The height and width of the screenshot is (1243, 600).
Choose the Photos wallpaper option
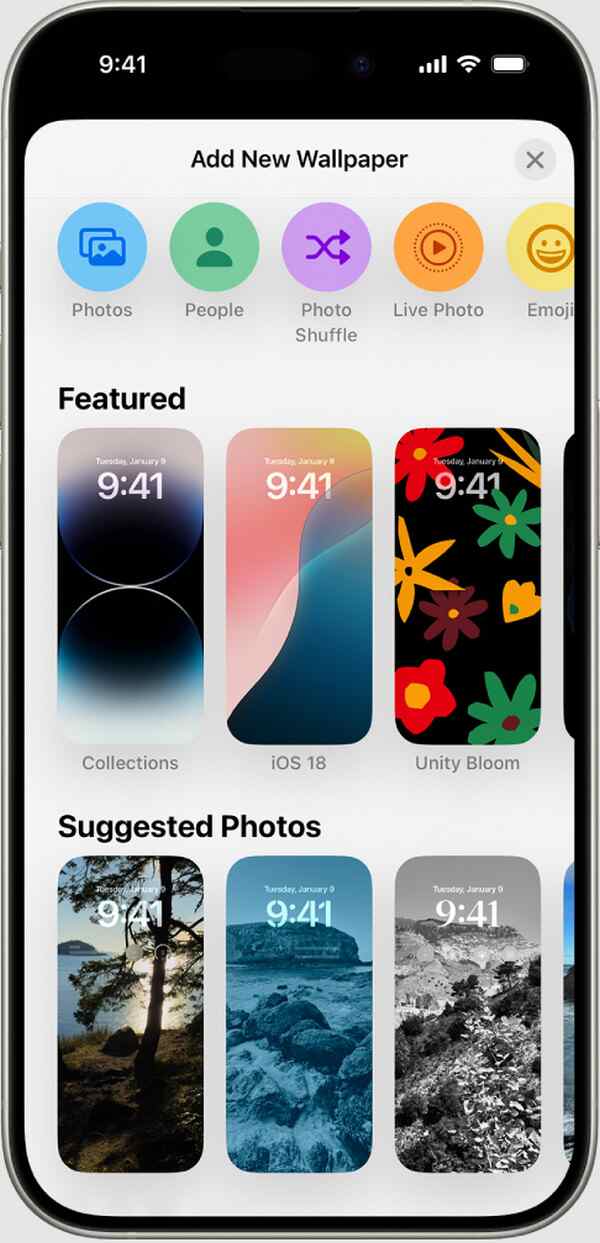102,246
